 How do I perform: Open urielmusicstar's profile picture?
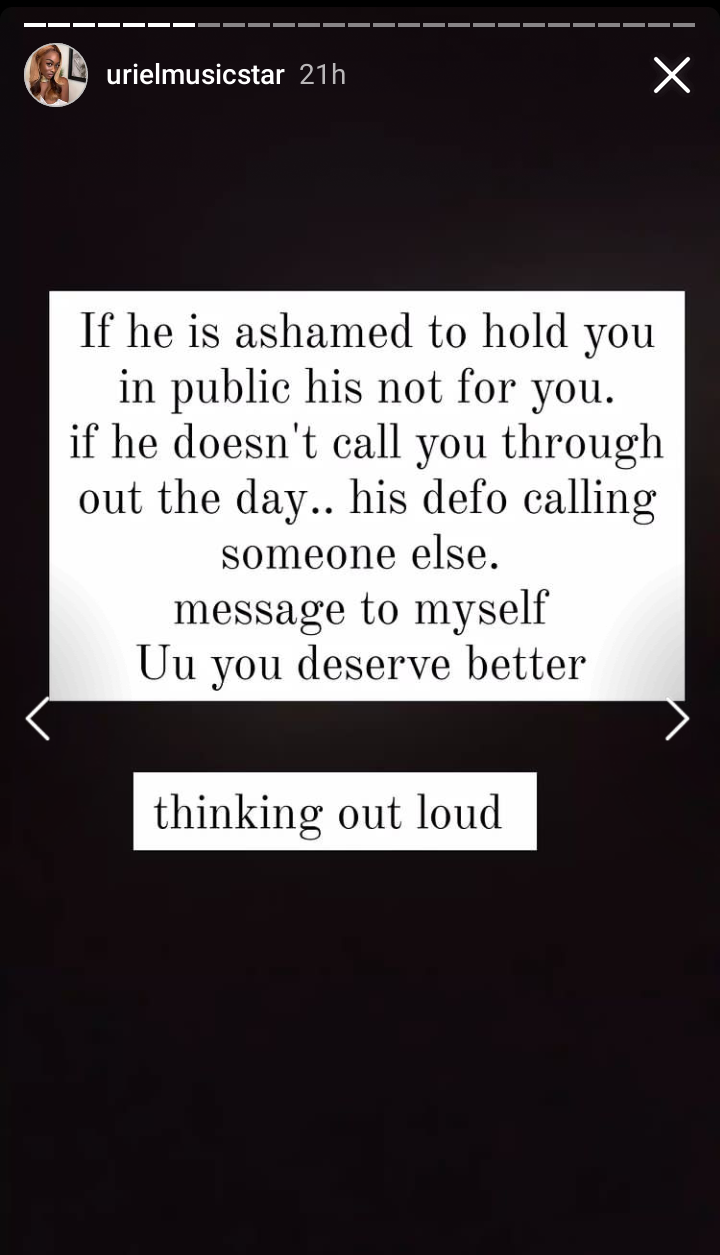[x=56, y=75]
